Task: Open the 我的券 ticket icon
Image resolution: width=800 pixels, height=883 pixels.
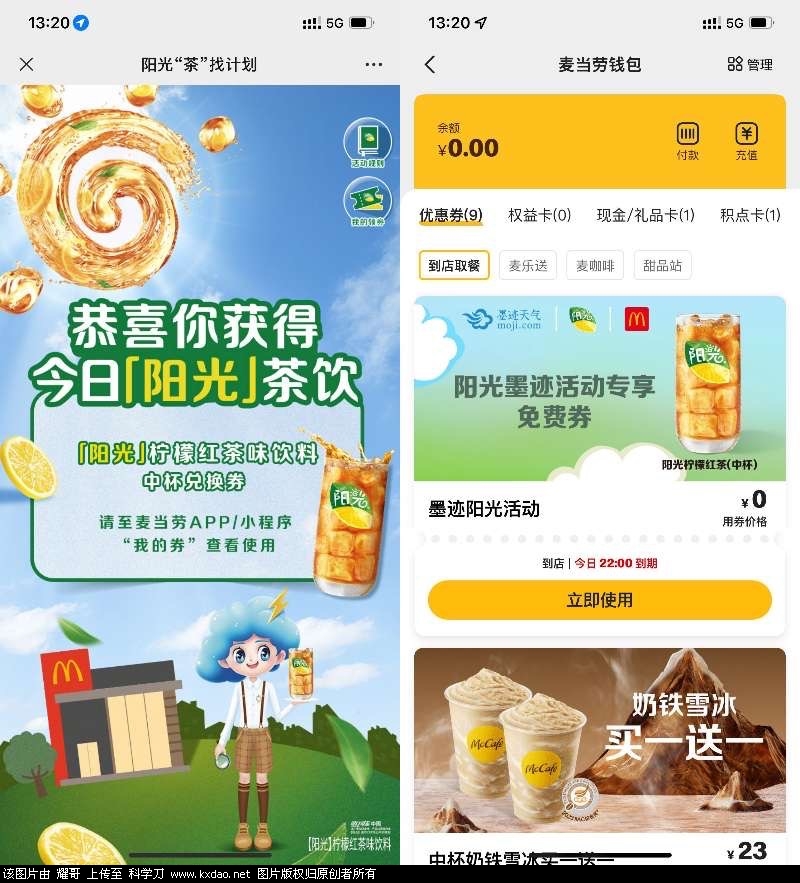Action: point(367,201)
